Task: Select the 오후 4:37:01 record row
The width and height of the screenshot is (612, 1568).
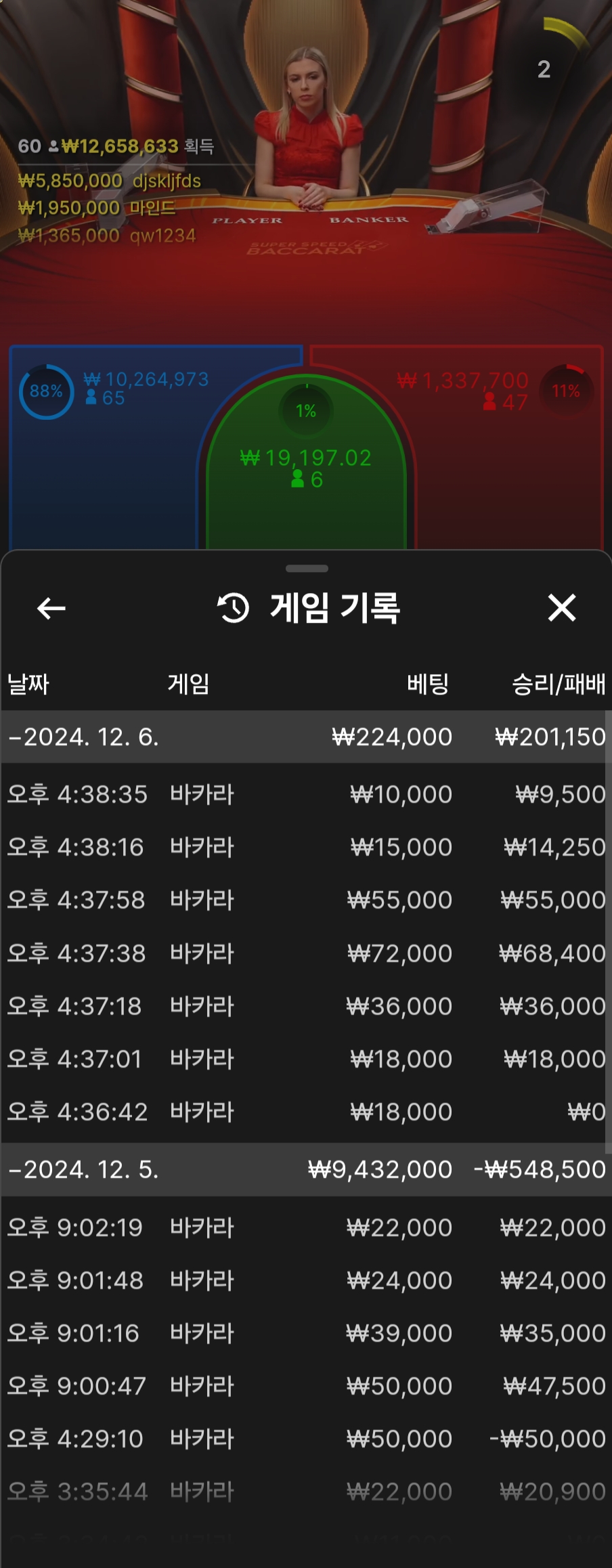Action: click(305, 1059)
